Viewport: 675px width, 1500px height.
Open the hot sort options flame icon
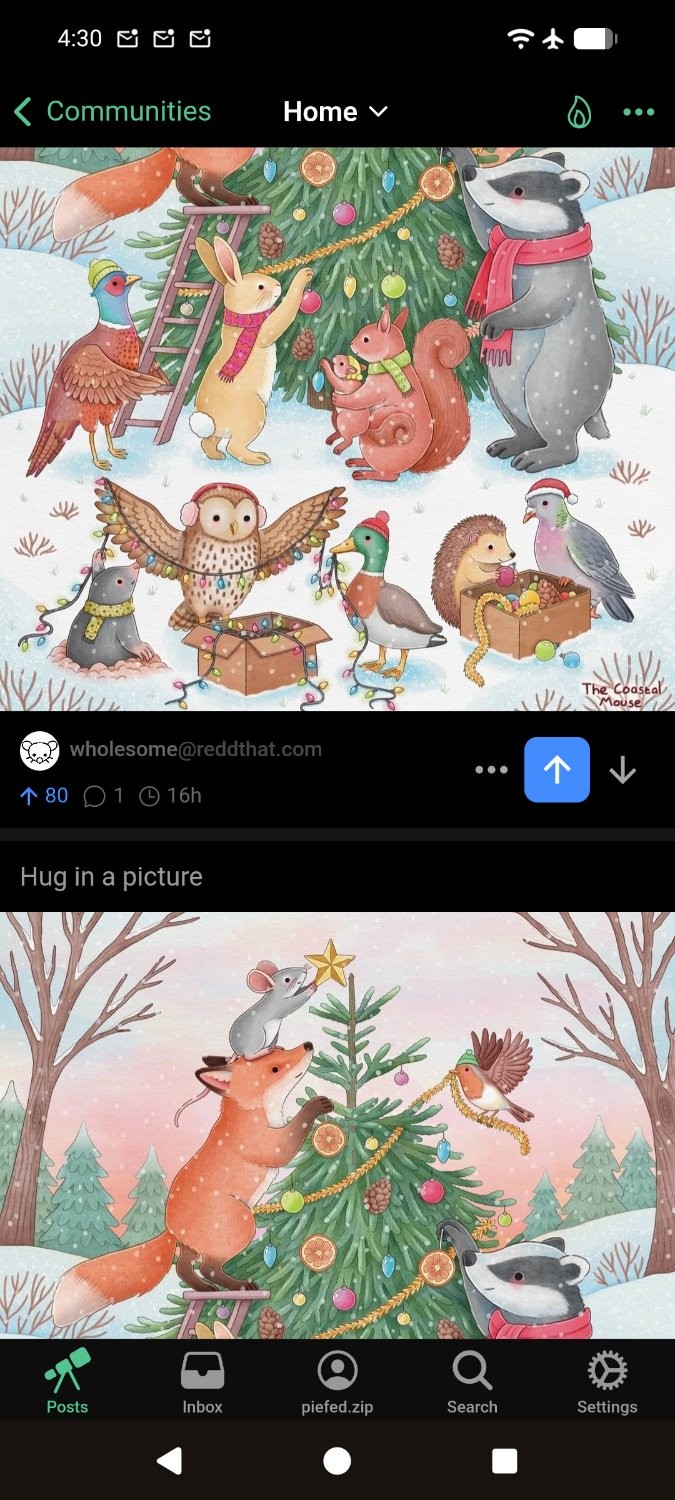pyautogui.click(x=579, y=112)
